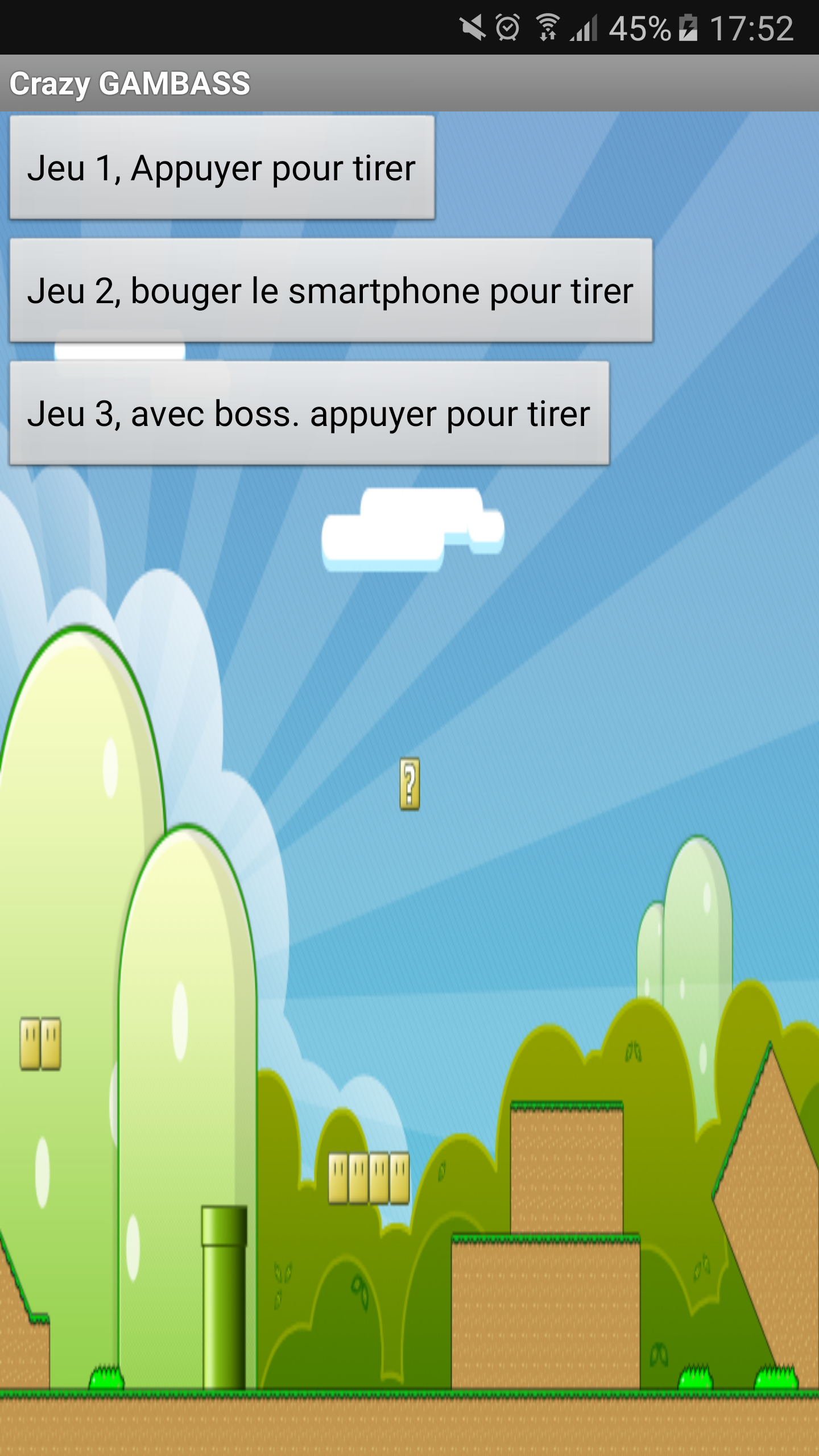The image size is (819, 1456).
Task: Open Jeu 3 avec boss
Action: tap(309, 413)
